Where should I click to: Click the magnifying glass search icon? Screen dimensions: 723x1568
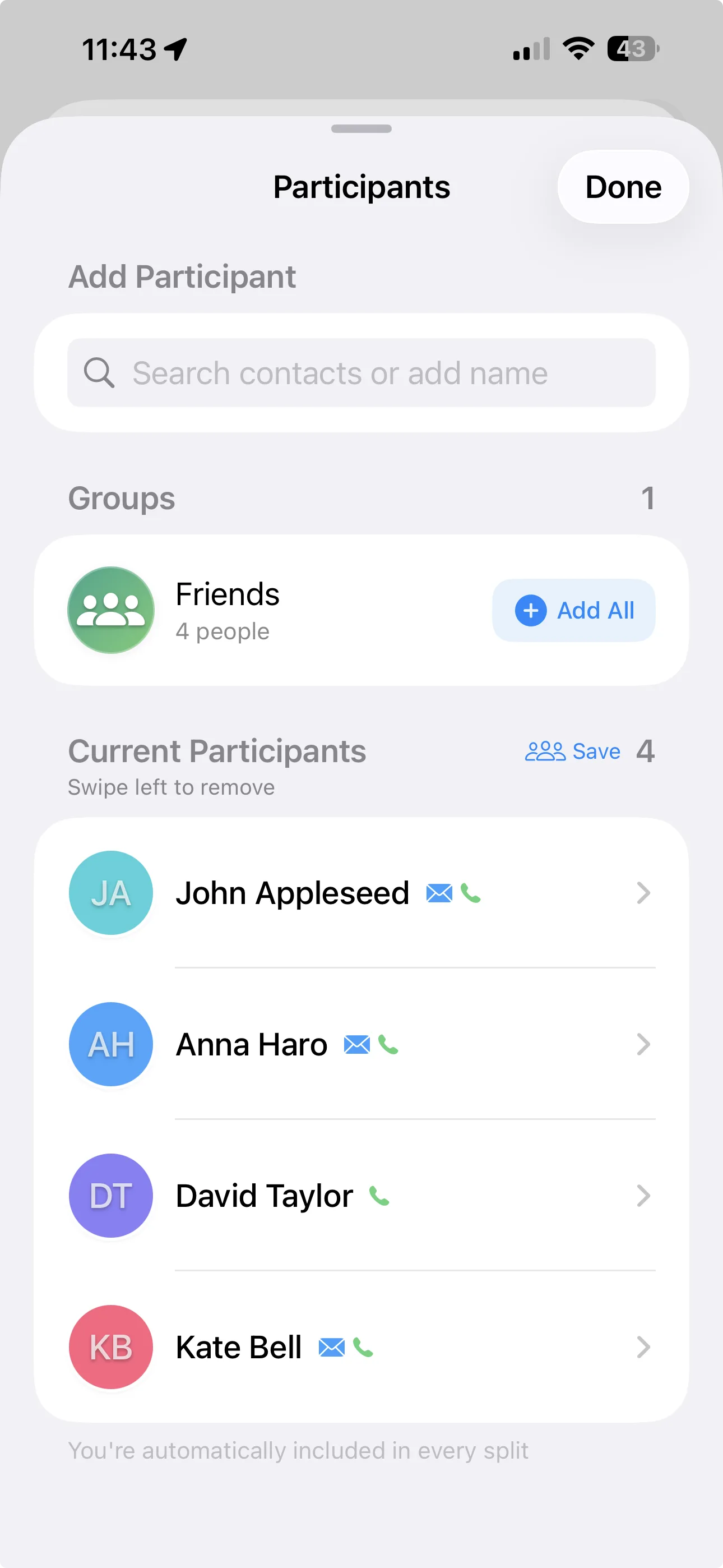pos(99,372)
